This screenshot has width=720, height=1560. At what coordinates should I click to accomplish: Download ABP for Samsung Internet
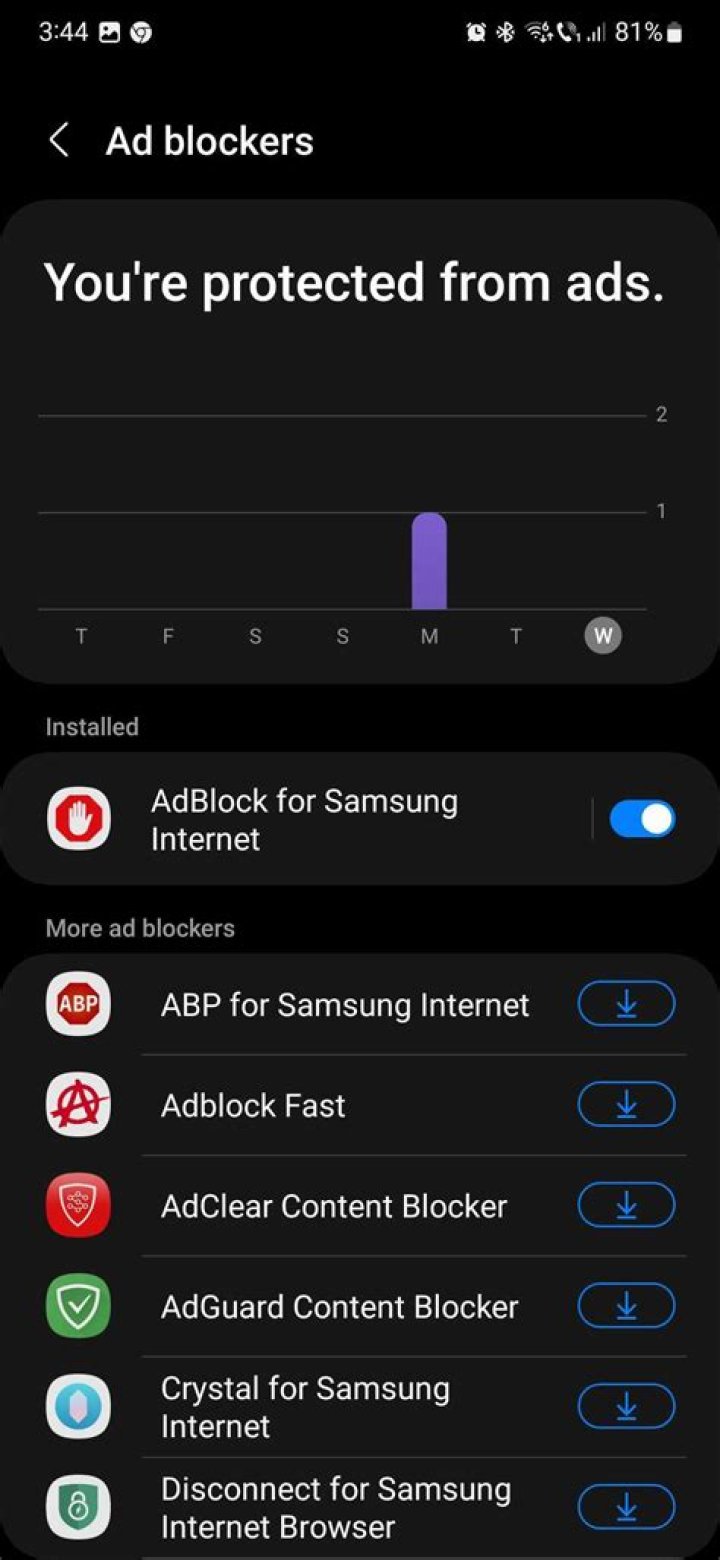[626, 1004]
